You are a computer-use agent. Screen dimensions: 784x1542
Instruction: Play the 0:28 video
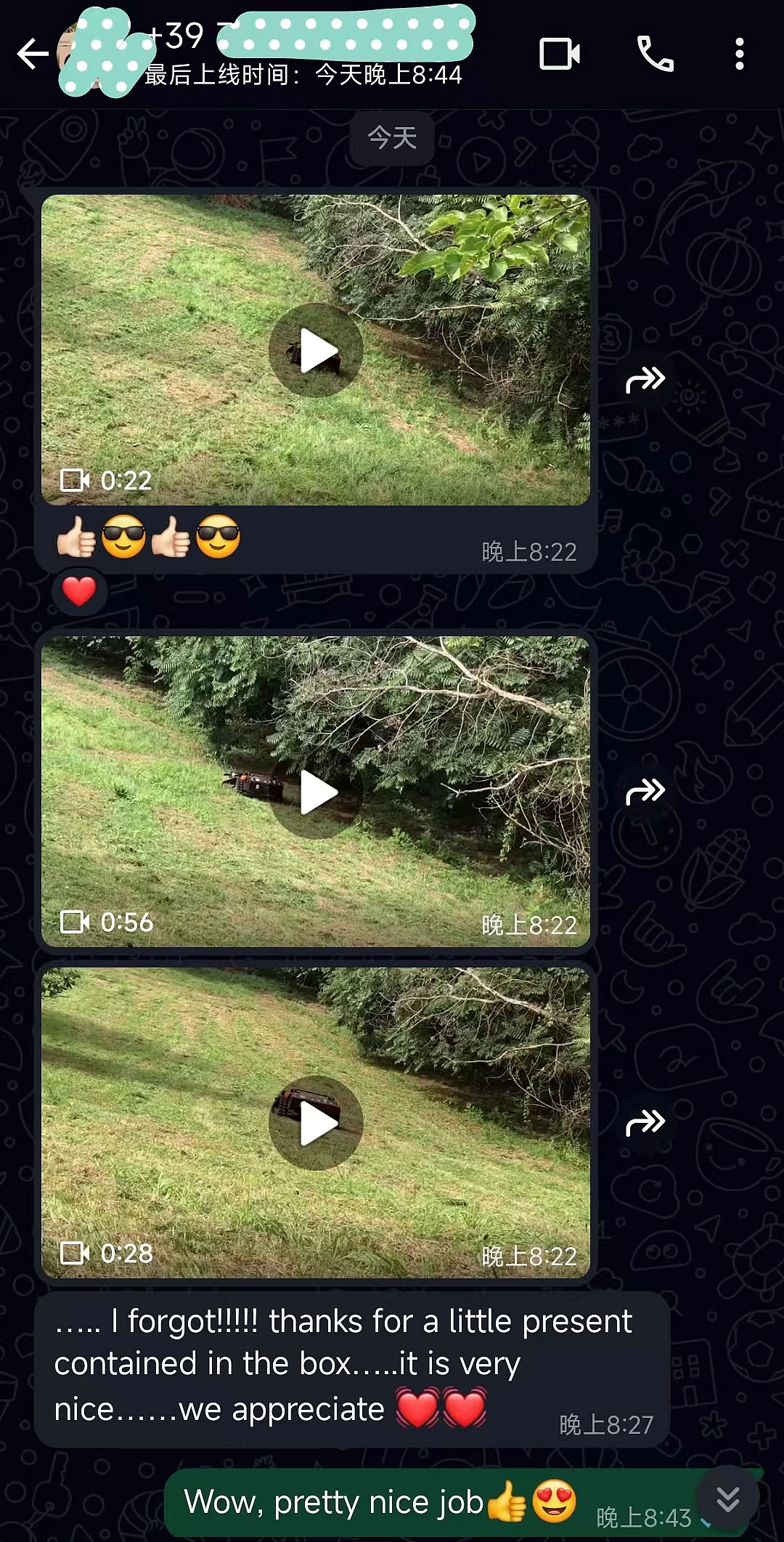pyautogui.click(x=316, y=1123)
